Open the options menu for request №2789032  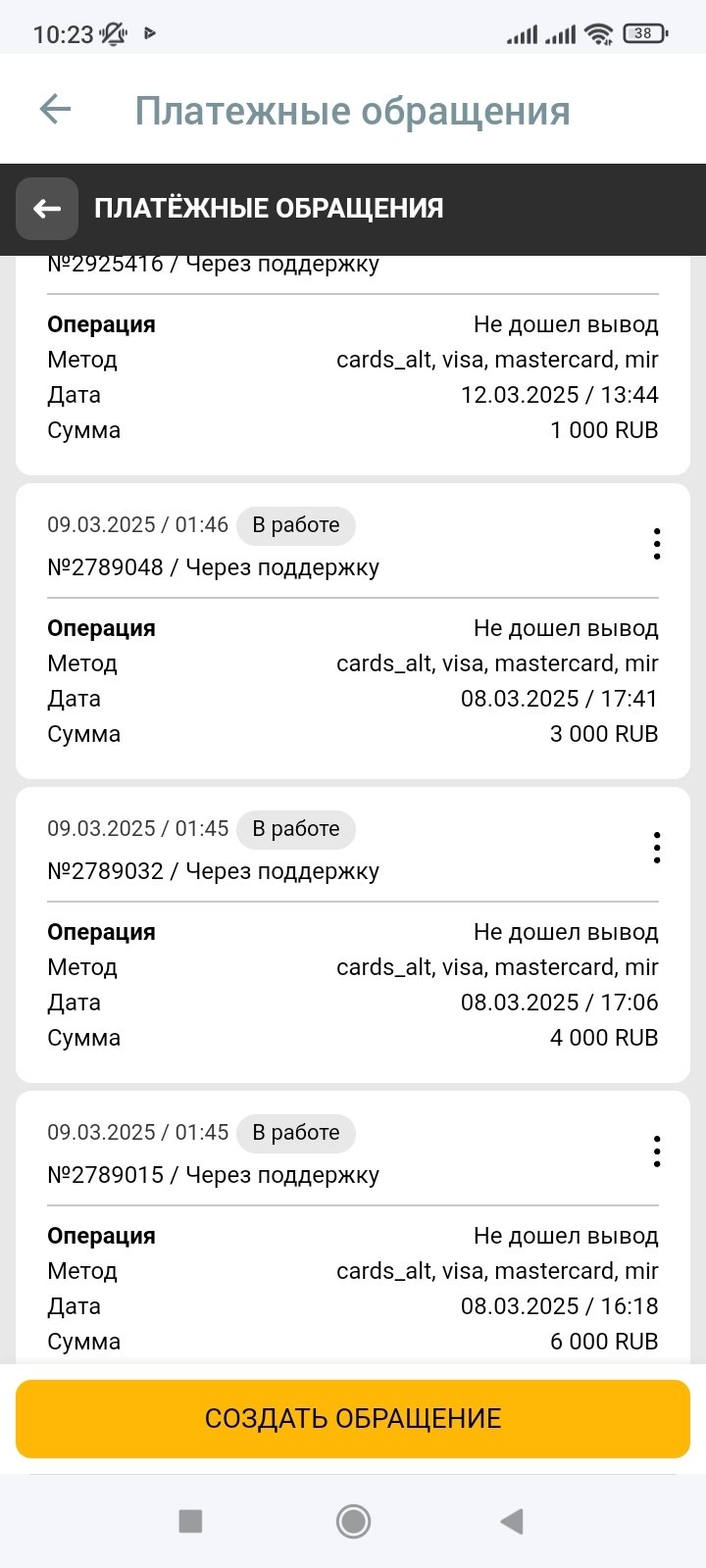pyautogui.click(x=657, y=848)
